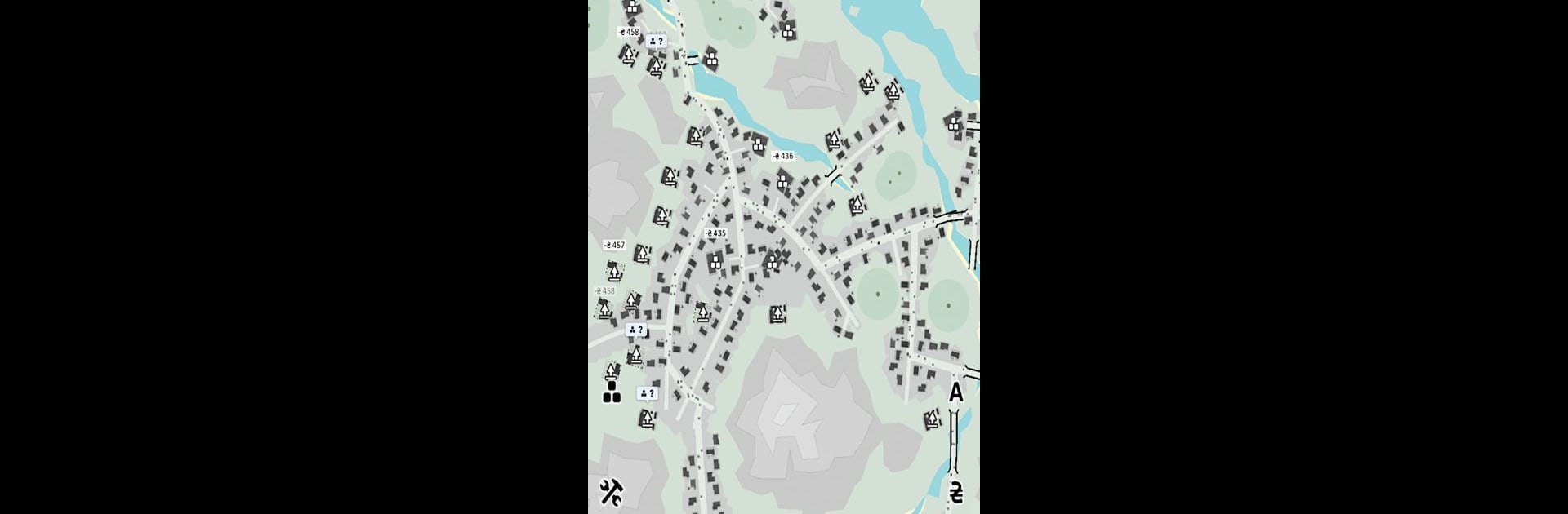The height and width of the screenshot is (514, 1568).
Task: Tap the letter A button
Action: (x=955, y=393)
